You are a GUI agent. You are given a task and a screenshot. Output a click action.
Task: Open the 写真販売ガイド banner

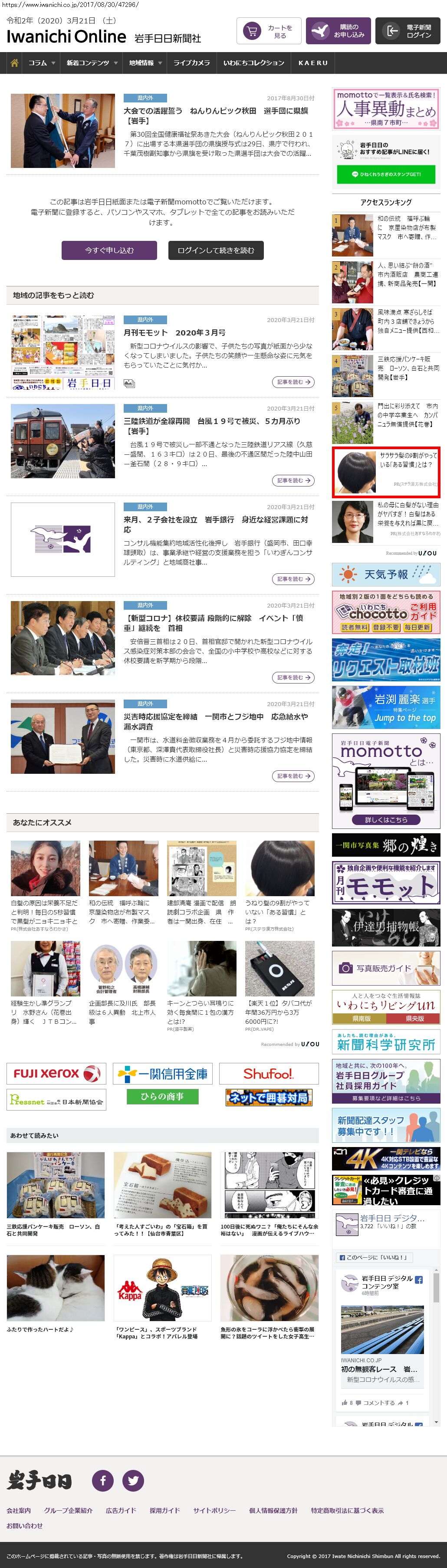[385, 968]
